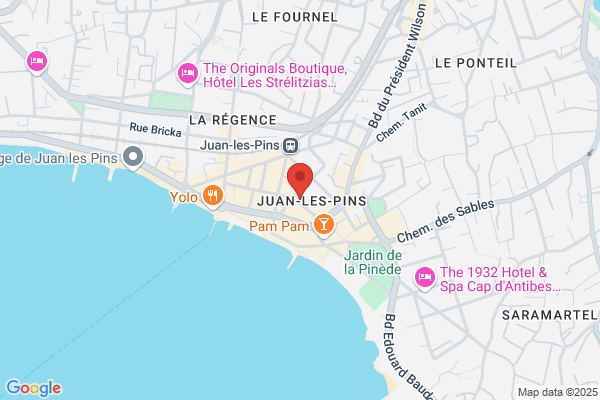Viewport: 600px width, 400px height.
Task: Open the Pam Pam bar marker
Action: coord(324,225)
